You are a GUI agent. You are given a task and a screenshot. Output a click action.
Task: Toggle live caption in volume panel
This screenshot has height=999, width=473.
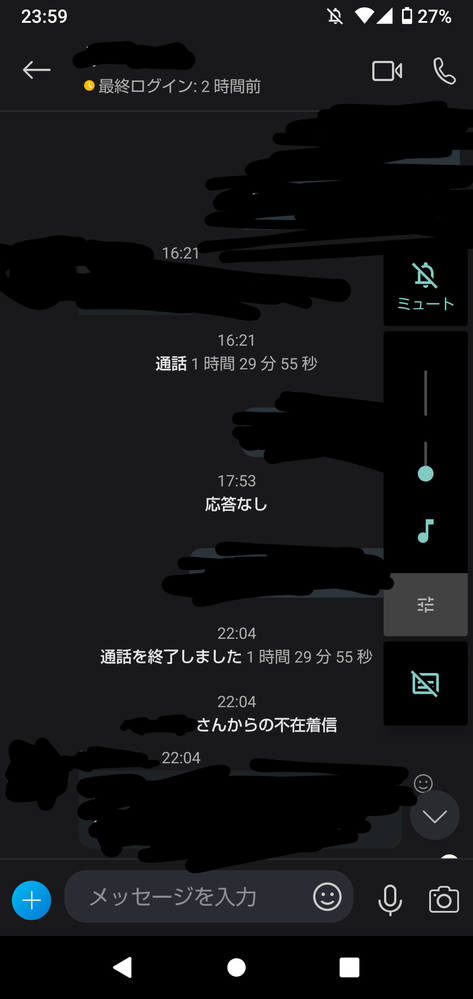tap(425, 683)
